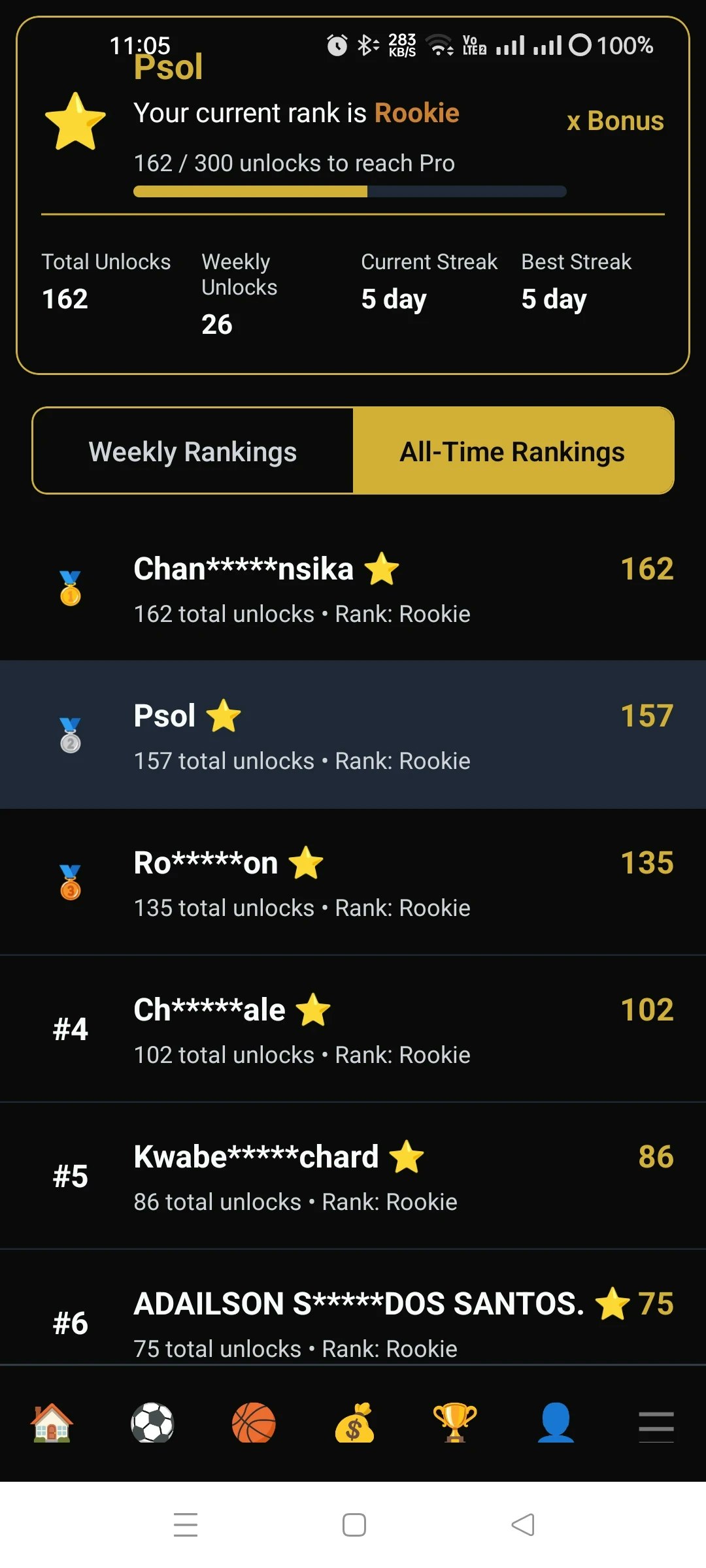Viewport: 706px width, 1568px height.
Task: Go back with system back button
Action: tap(523, 1525)
